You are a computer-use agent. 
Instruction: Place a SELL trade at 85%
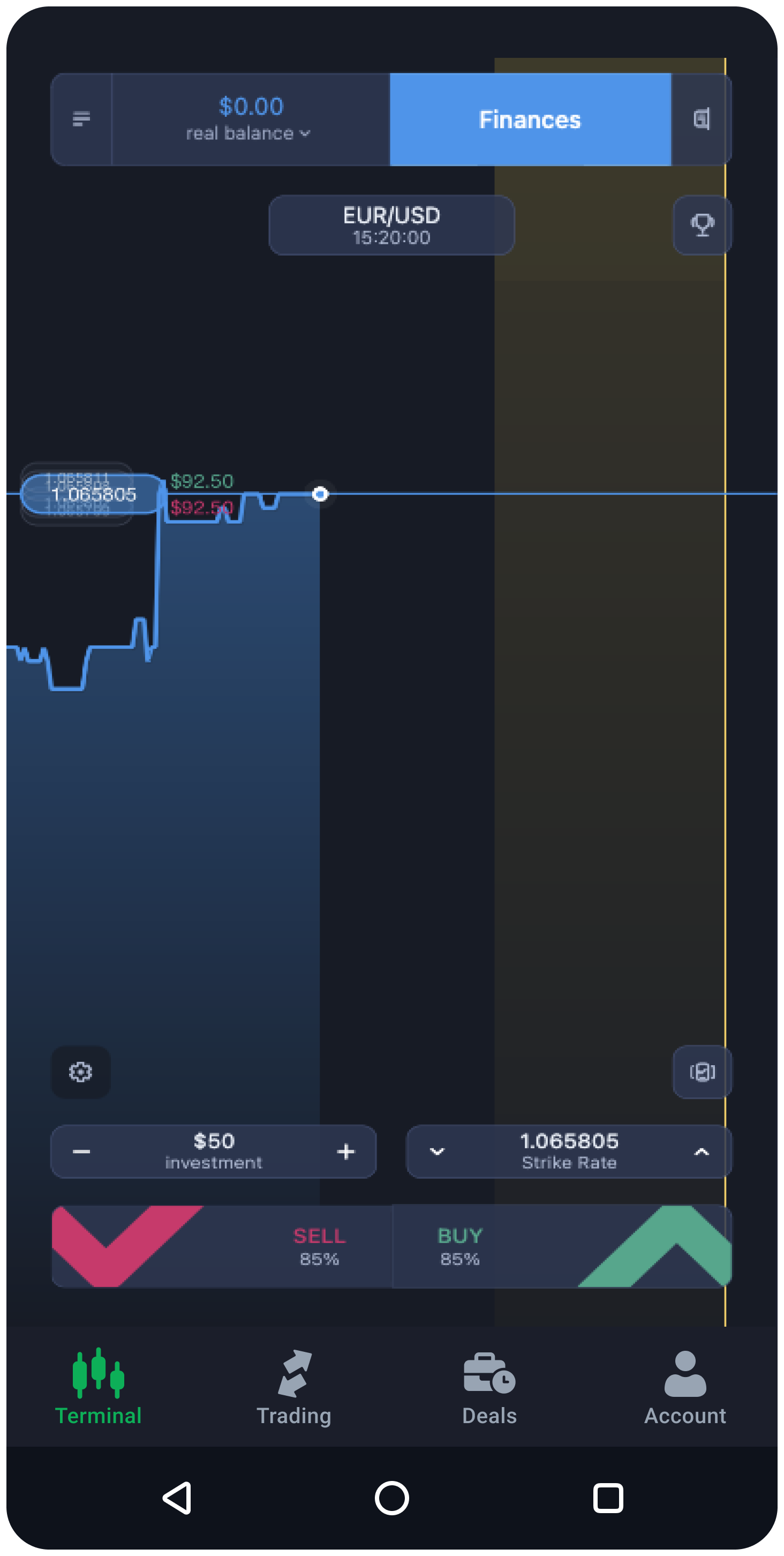tap(222, 1246)
